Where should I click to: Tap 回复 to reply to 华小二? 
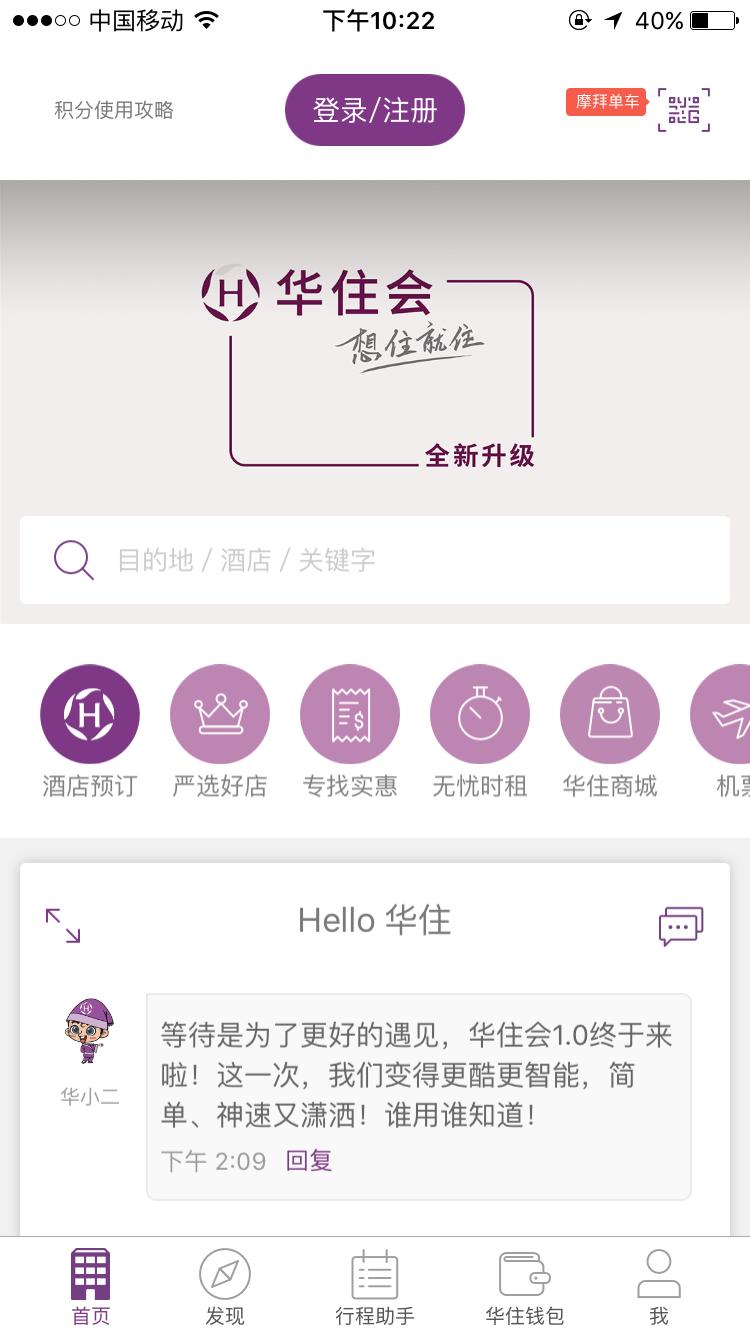(x=309, y=1161)
